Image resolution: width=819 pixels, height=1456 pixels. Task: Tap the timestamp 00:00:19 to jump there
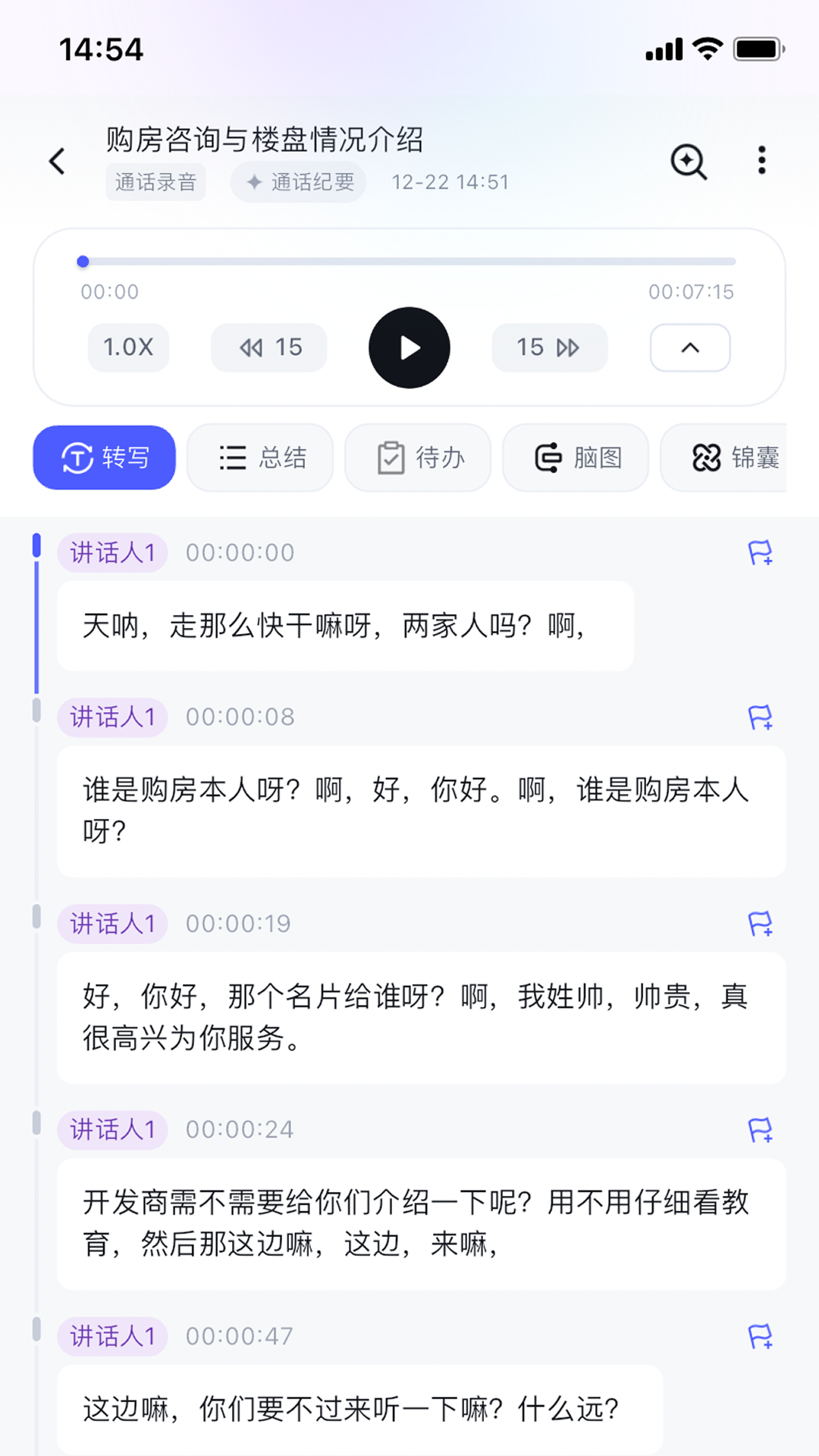[238, 924]
